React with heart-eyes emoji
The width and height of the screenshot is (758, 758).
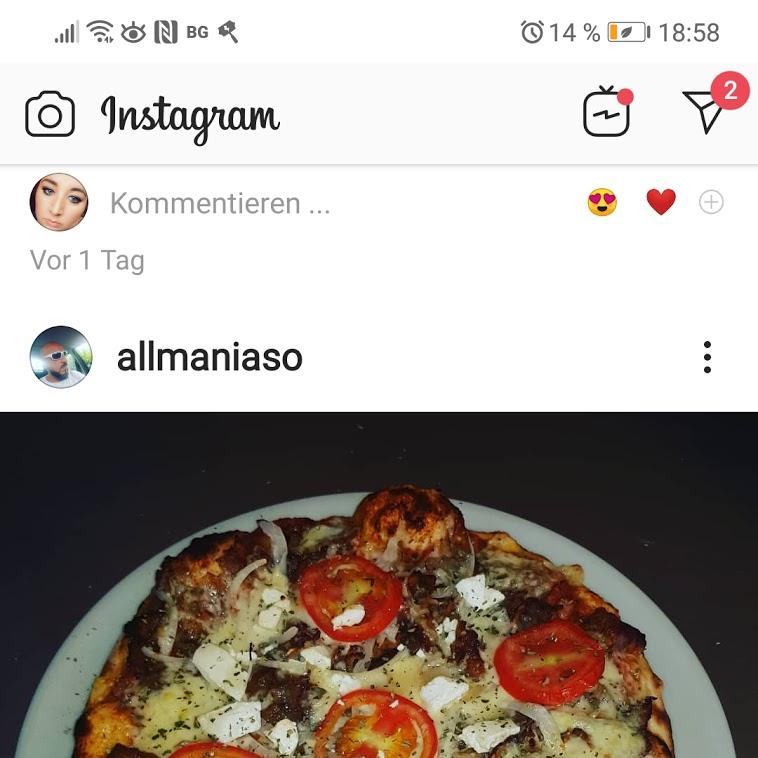click(x=602, y=203)
